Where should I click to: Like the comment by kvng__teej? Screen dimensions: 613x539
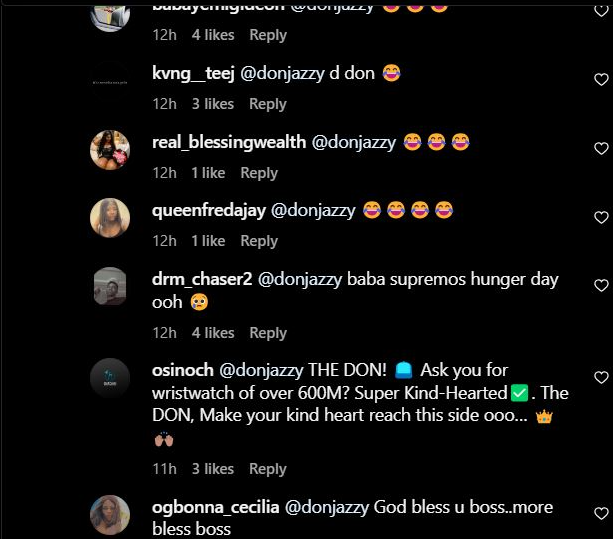601,80
